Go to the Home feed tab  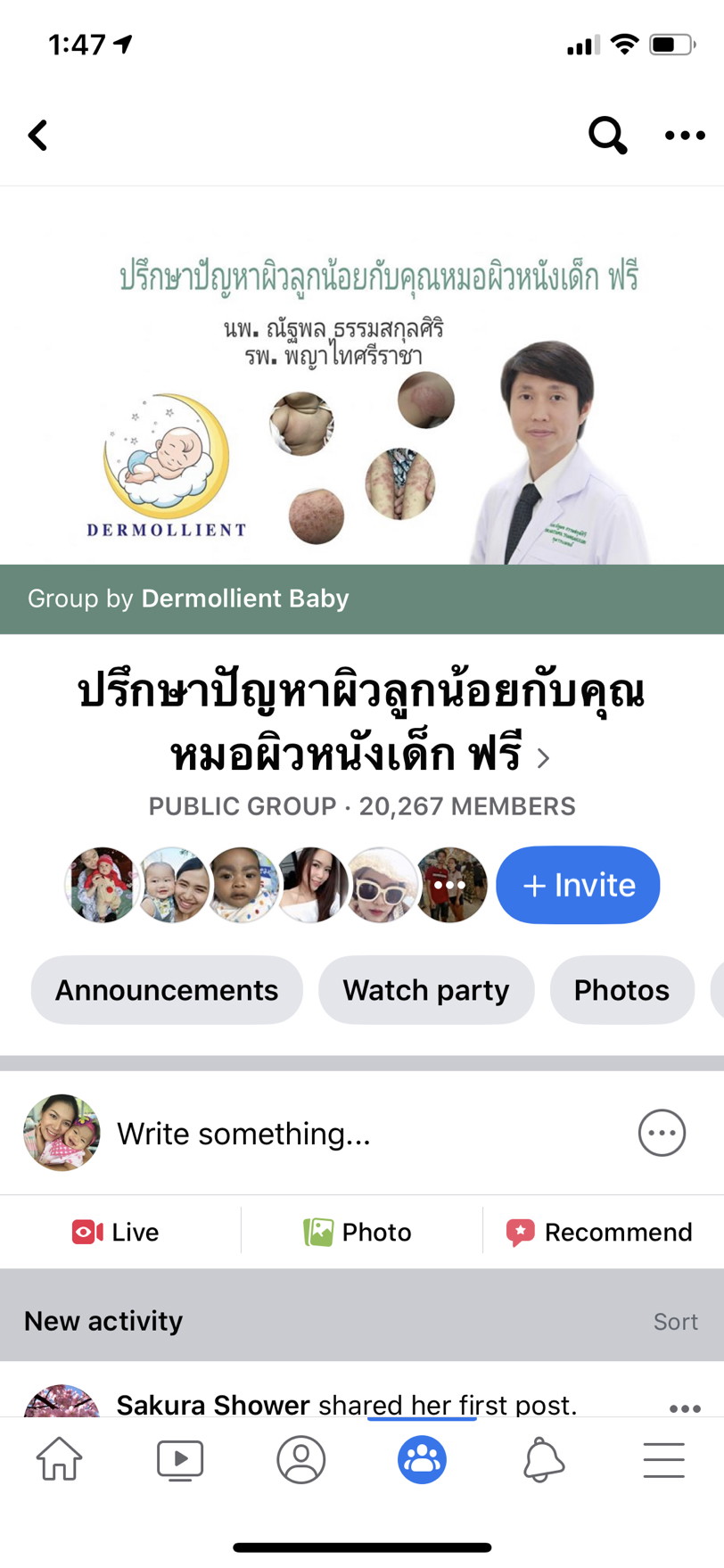(59, 1460)
